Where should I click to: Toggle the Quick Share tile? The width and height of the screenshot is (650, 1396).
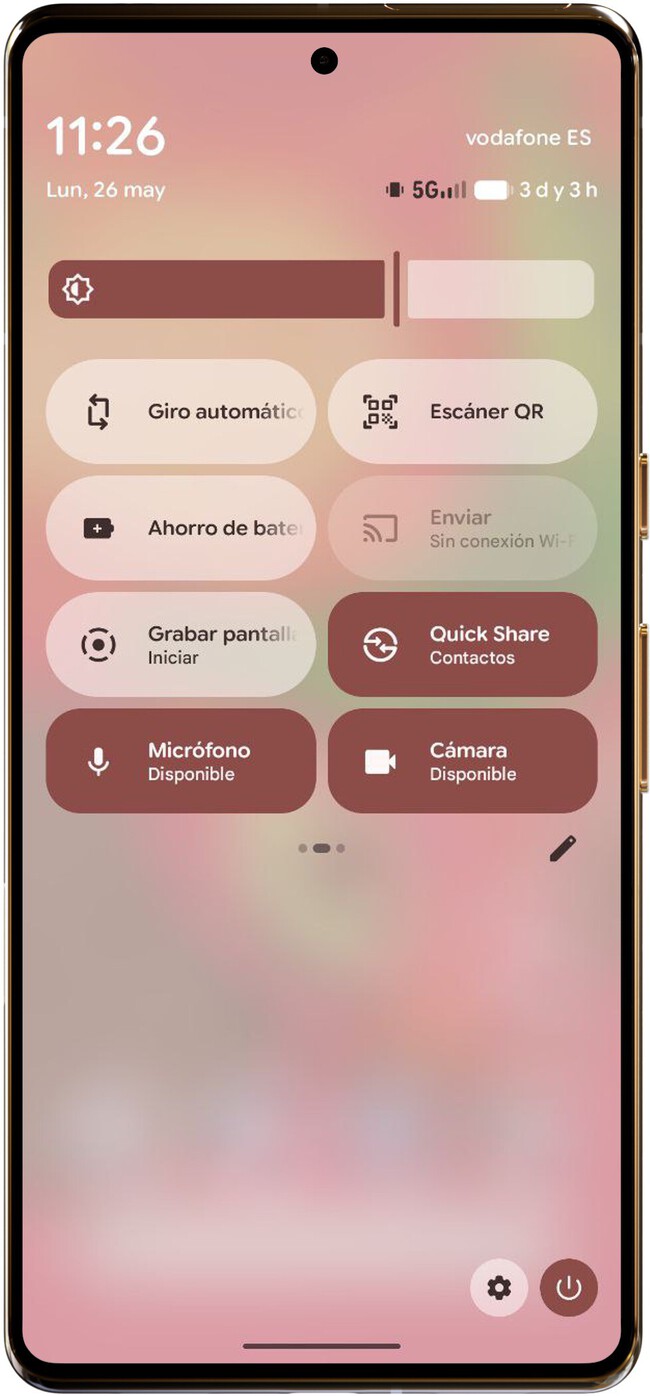point(462,645)
